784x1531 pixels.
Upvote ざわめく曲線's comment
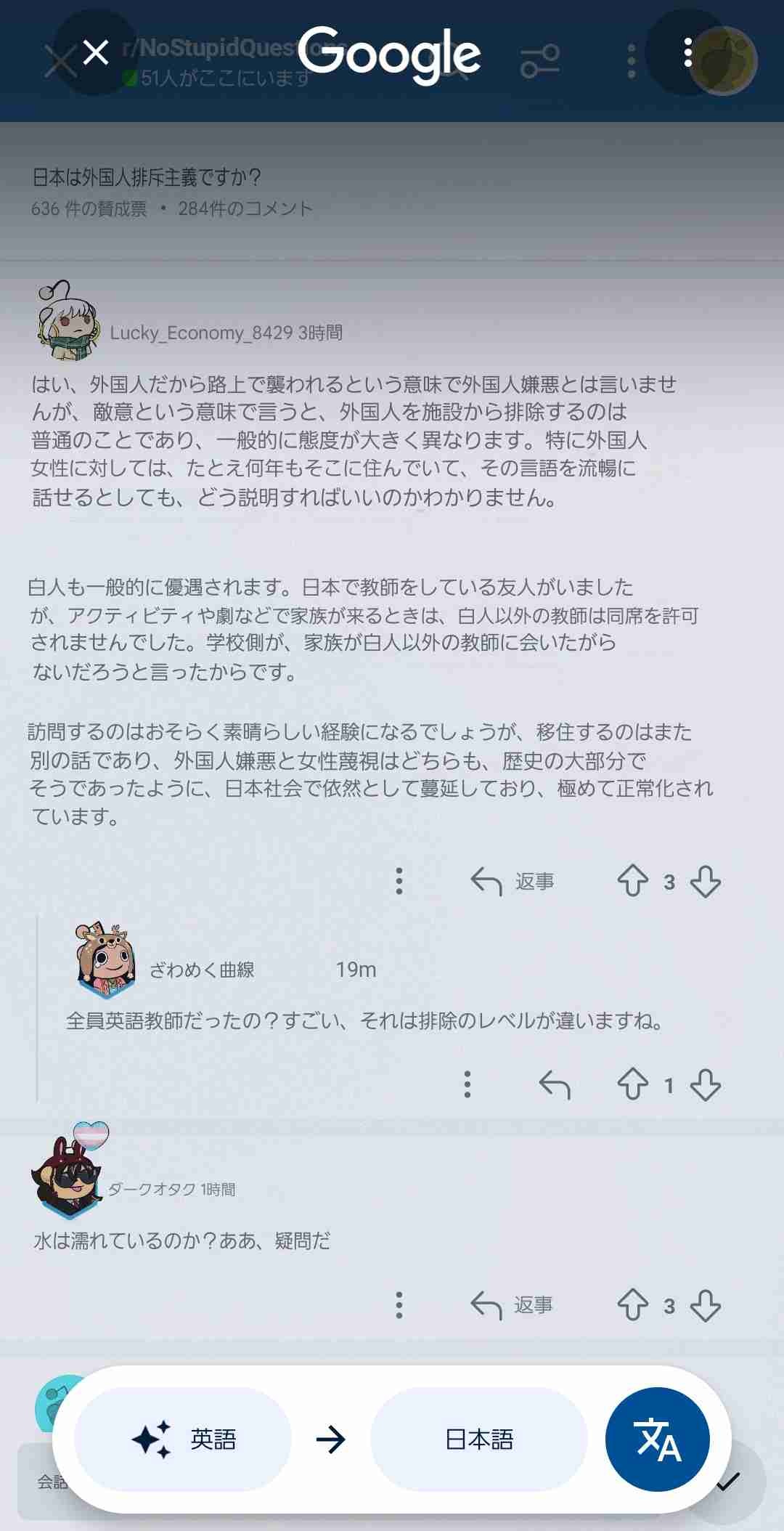point(632,1085)
